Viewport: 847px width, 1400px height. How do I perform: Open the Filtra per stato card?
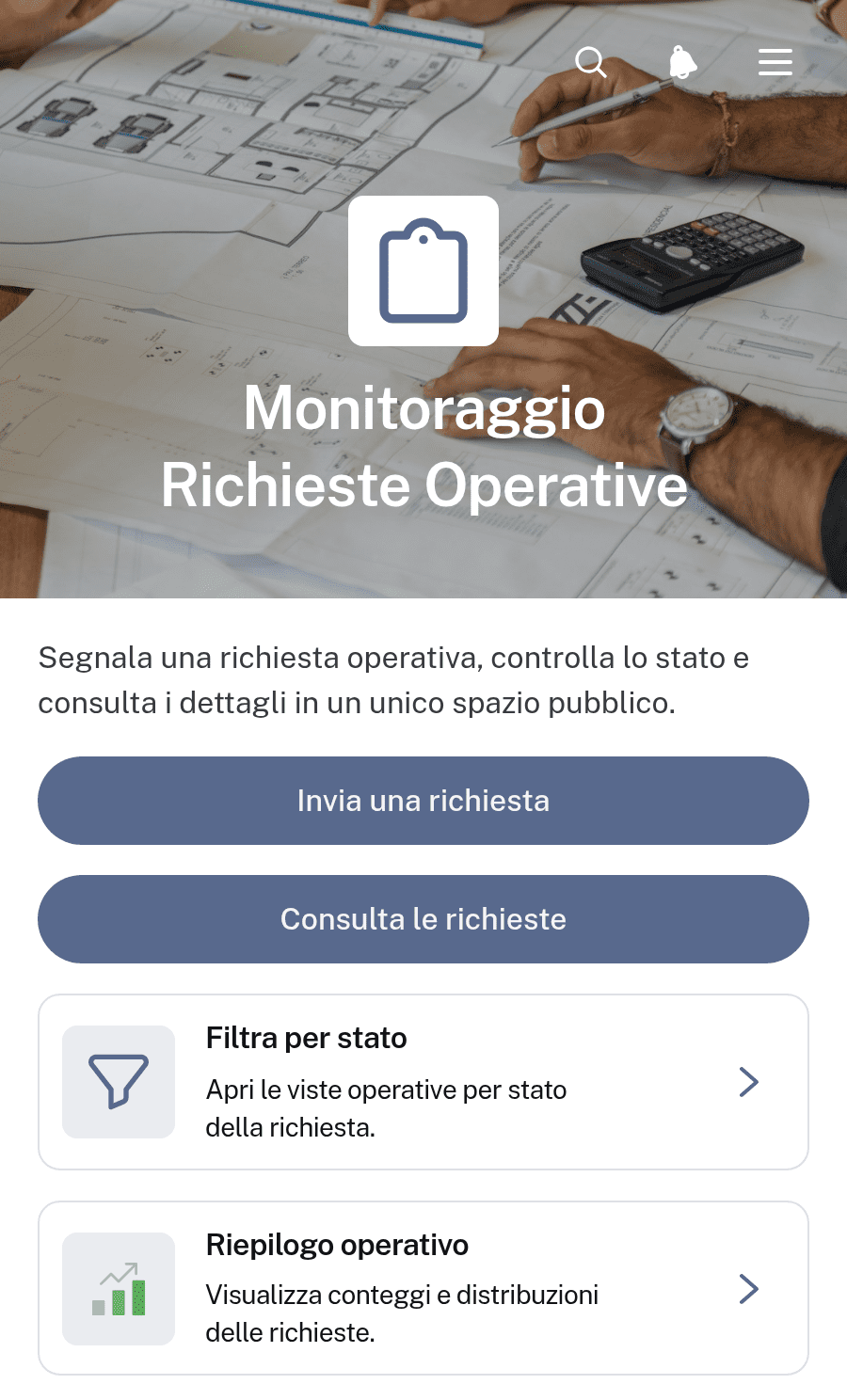pyautogui.click(x=423, y=1082)
